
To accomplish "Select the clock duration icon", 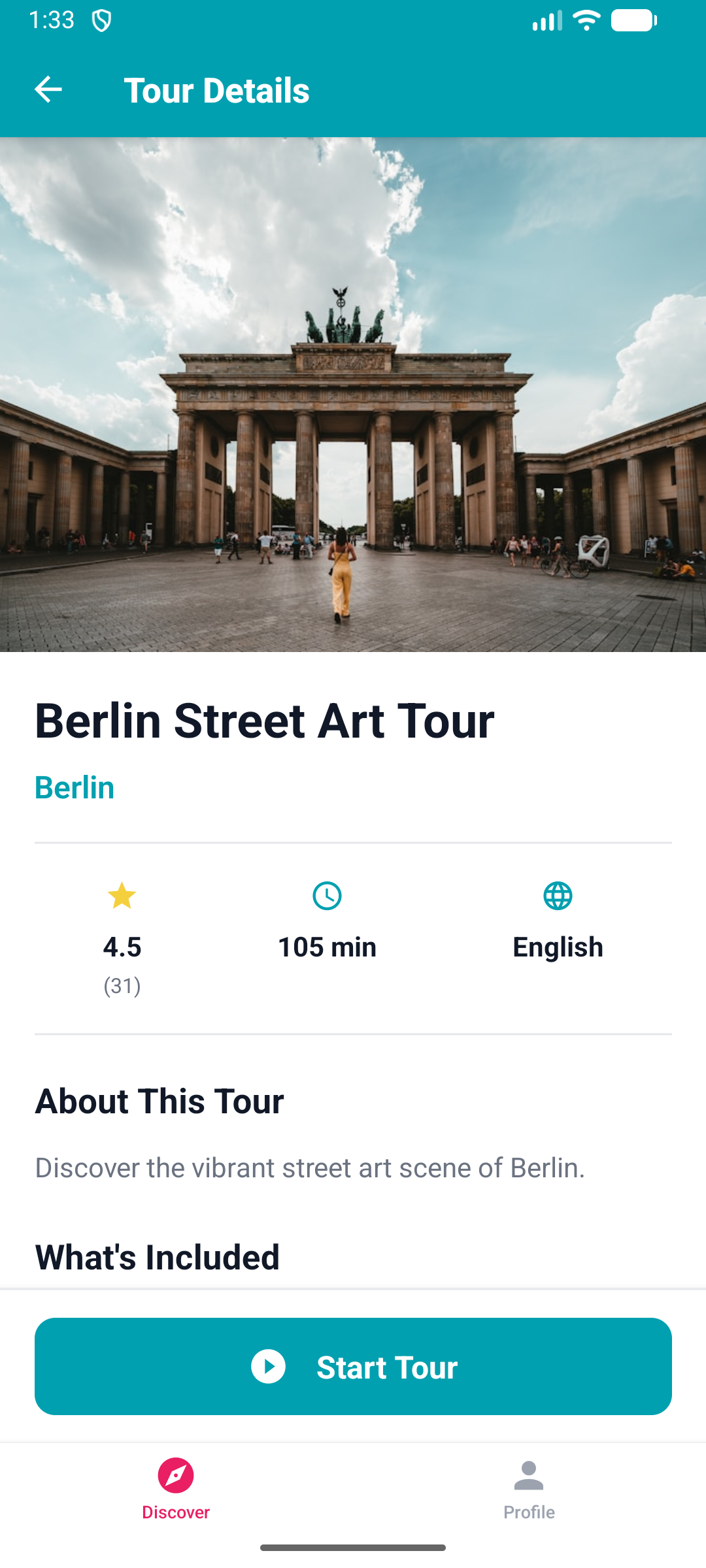I will (328, 895).
